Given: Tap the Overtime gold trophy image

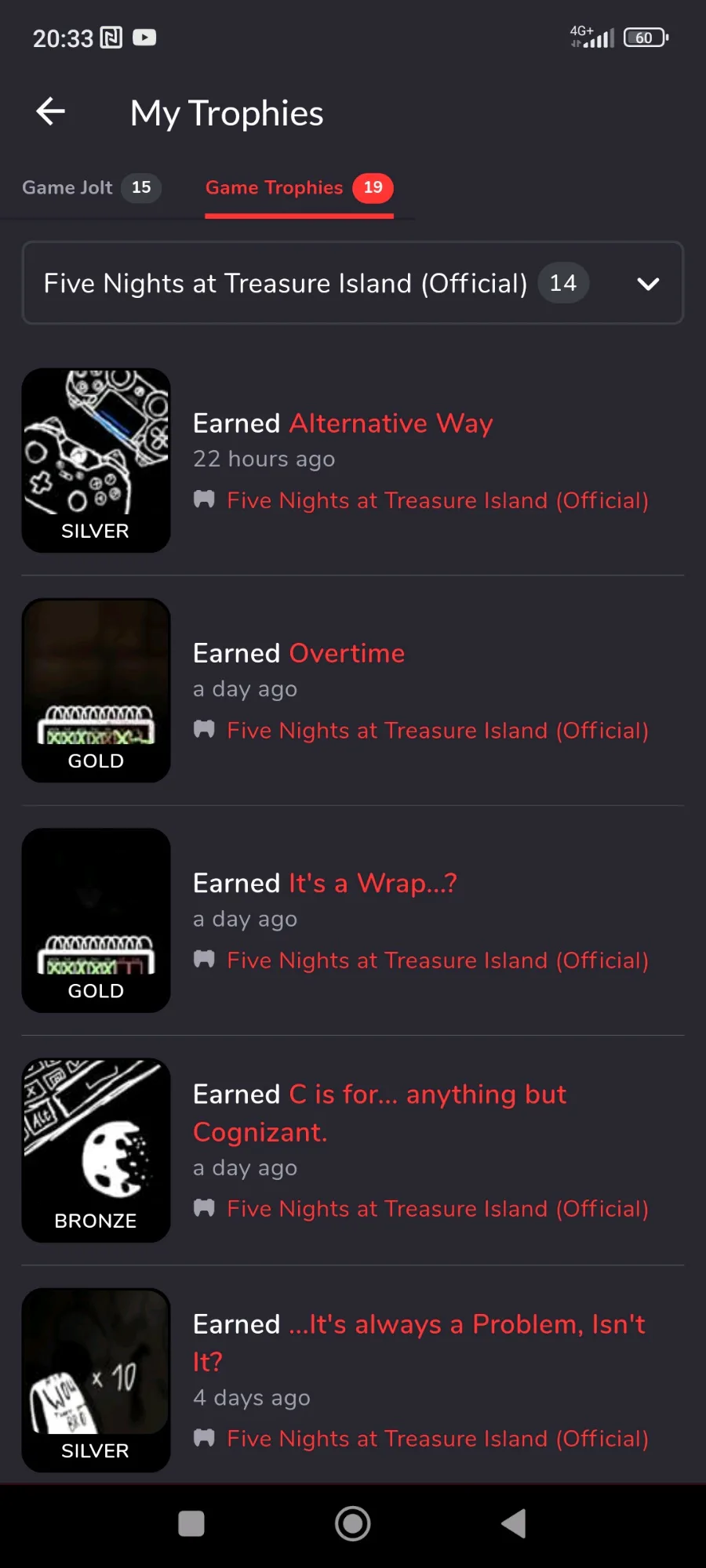Looking at the screenshot, I should pyautogui.click(x=96, y=690).
